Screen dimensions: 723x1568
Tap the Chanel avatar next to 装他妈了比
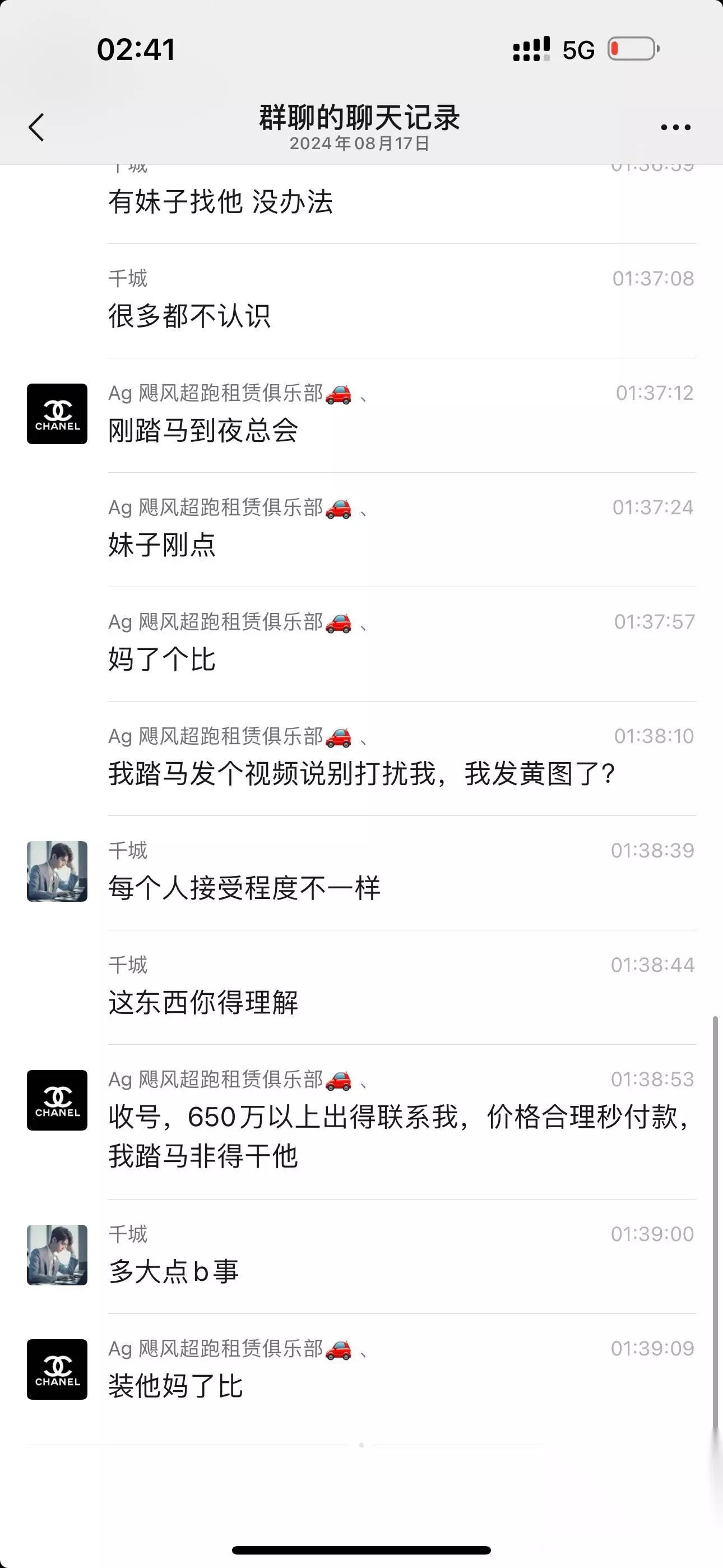click(57, 1369)
